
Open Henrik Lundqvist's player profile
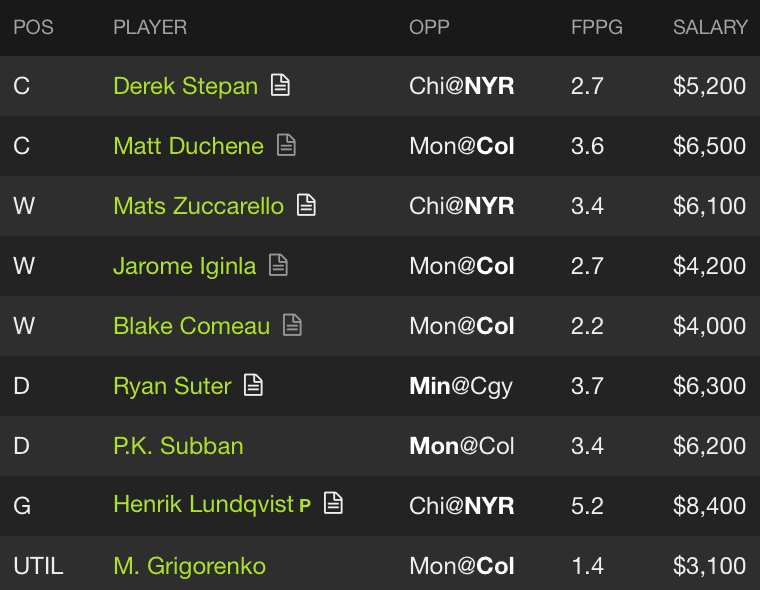click(203, 505)
